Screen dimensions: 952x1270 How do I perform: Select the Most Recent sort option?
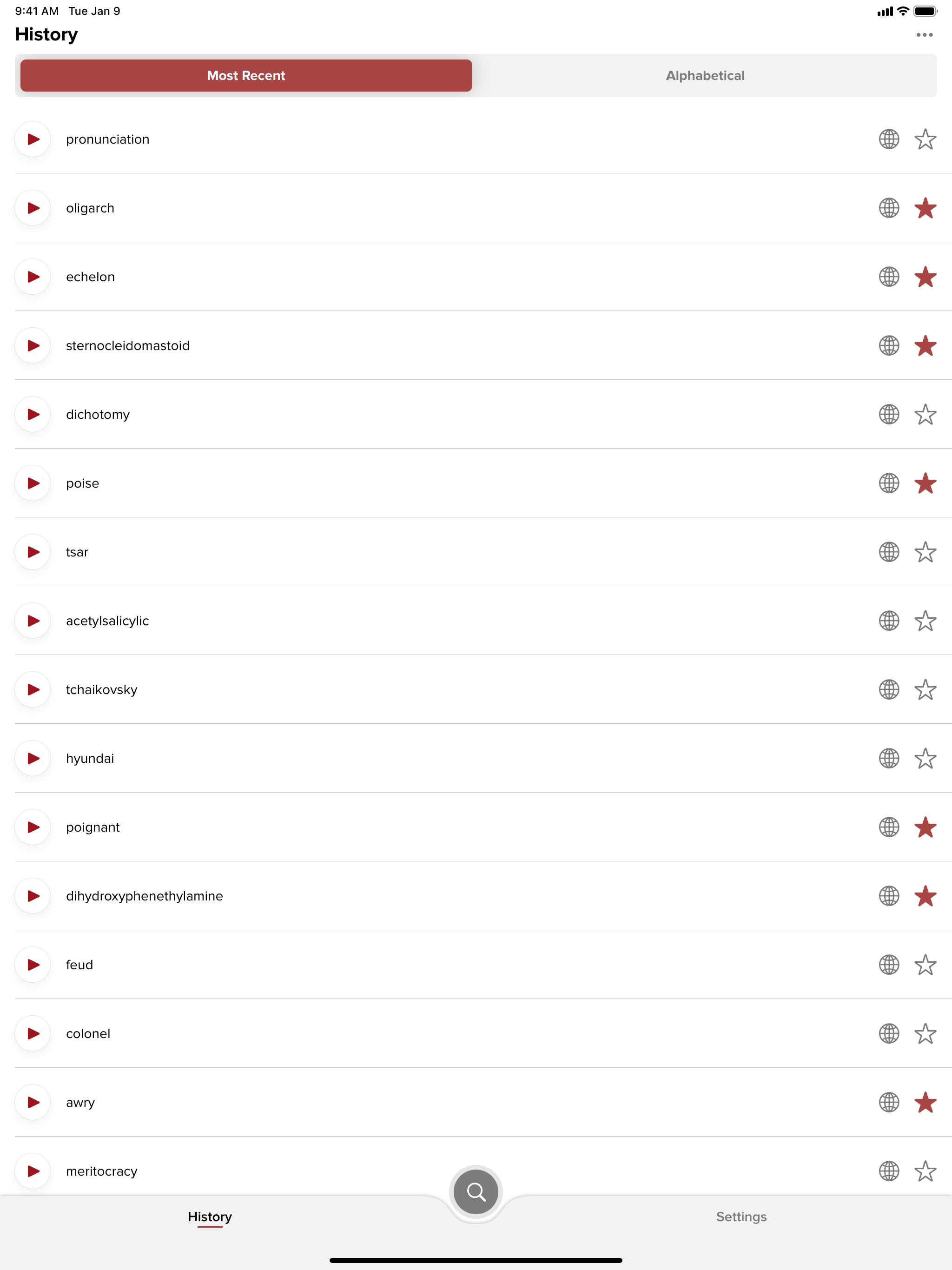pyautogui.click(x=245, y=75)
